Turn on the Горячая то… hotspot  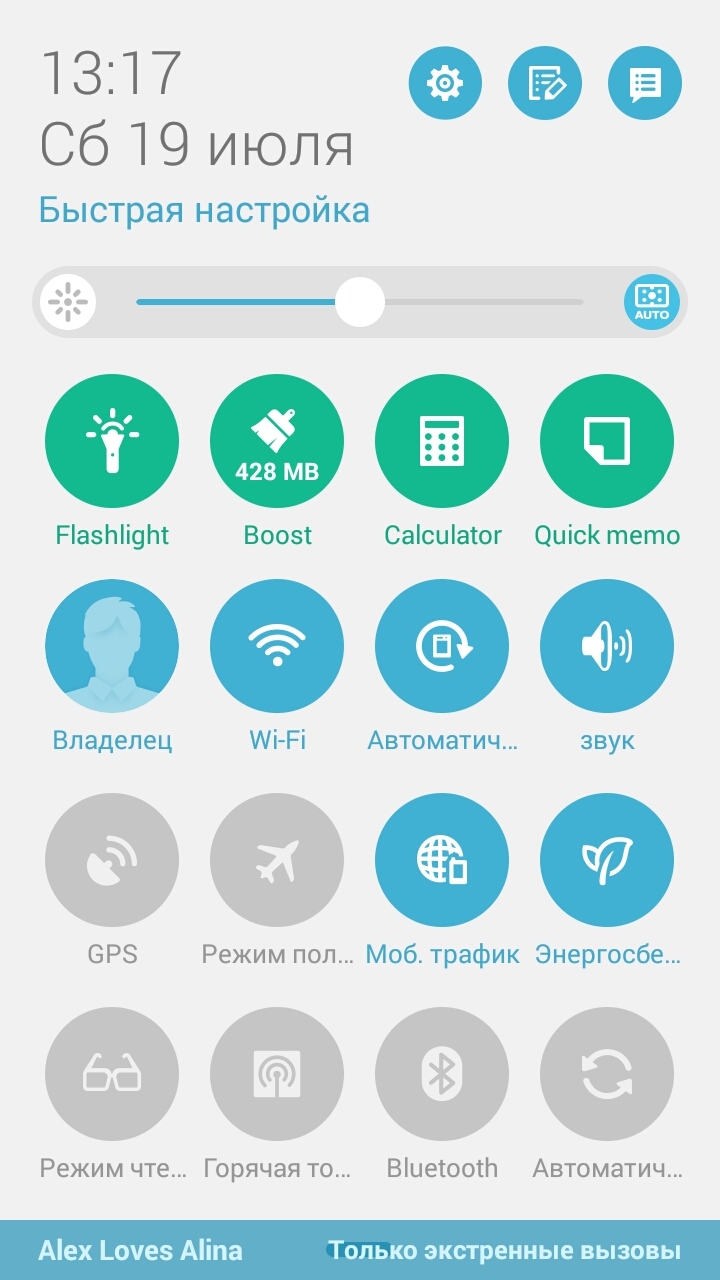click(277, 1074)
